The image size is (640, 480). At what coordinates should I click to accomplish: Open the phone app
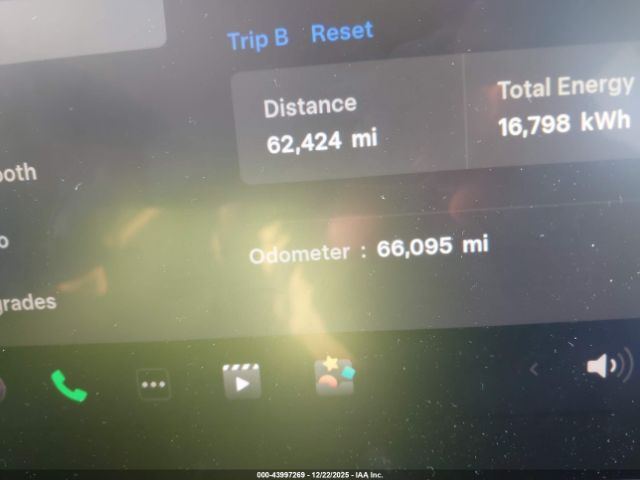[69, 384]
